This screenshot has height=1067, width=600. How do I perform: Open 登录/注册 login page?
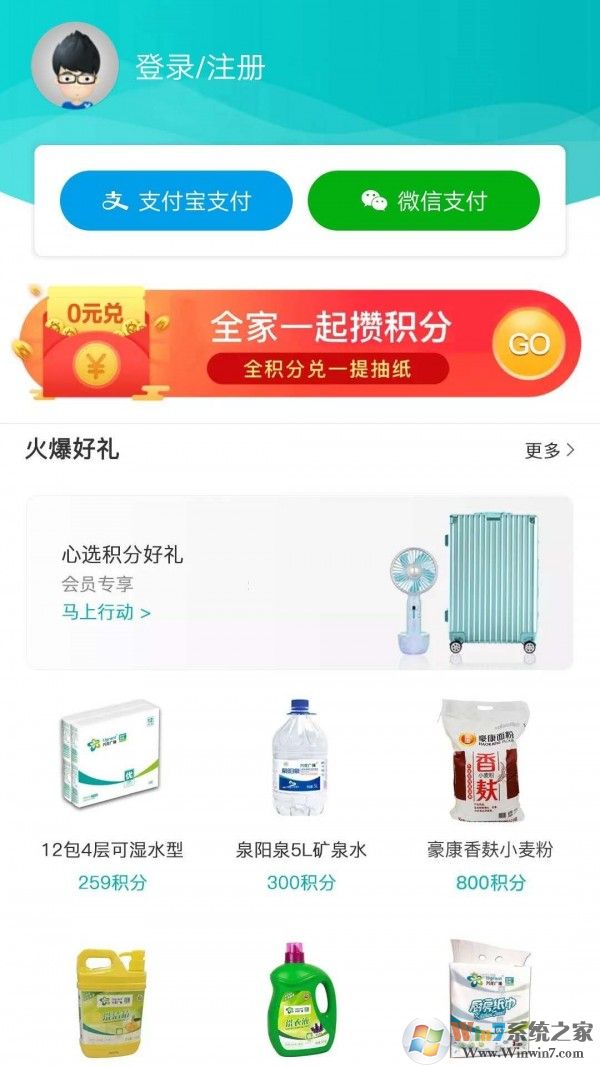pyautogui.click(x=201, y=68)
